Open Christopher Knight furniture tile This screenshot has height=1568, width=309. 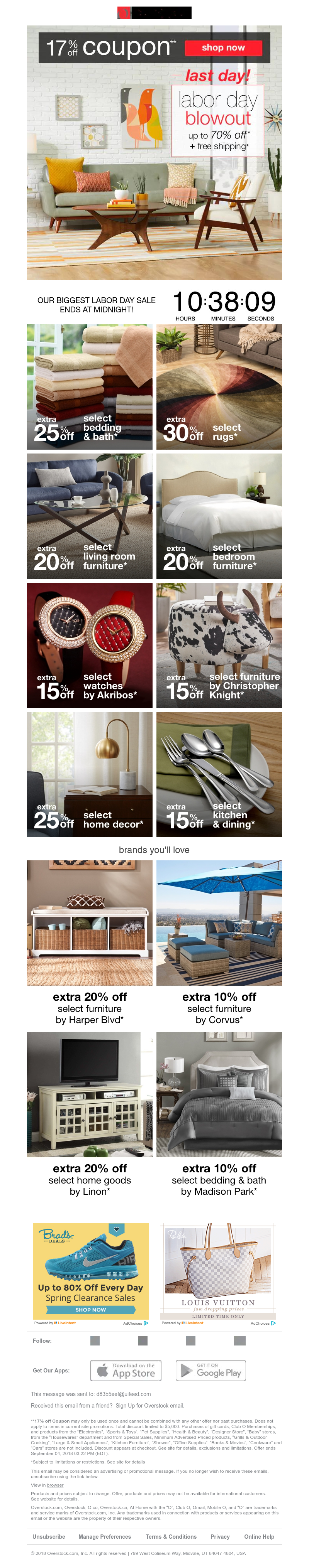[219, 645]
